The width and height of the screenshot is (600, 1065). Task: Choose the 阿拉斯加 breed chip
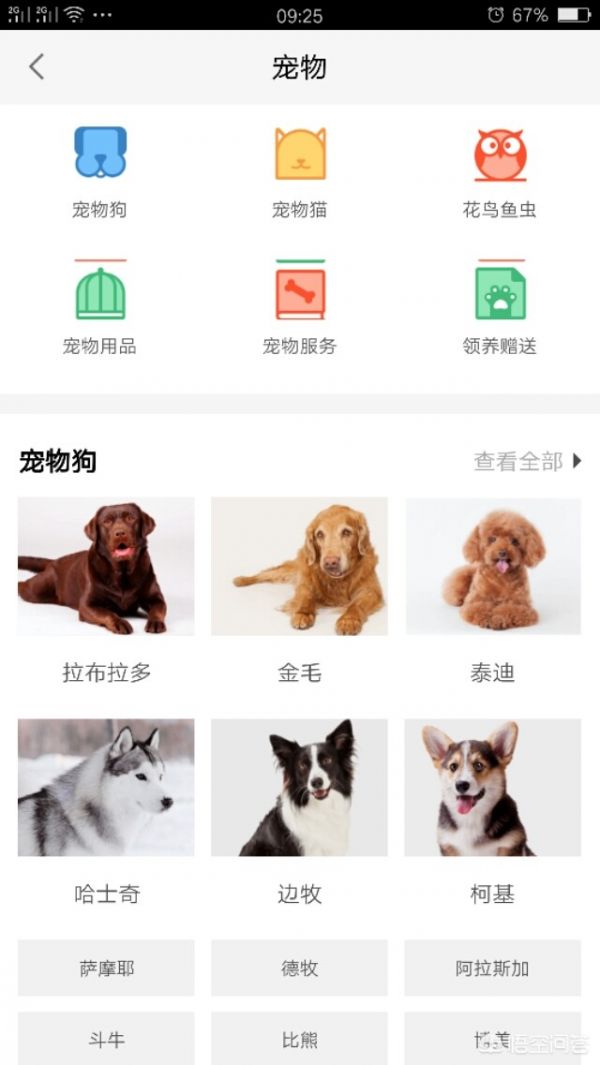click(x=492, y=968)
